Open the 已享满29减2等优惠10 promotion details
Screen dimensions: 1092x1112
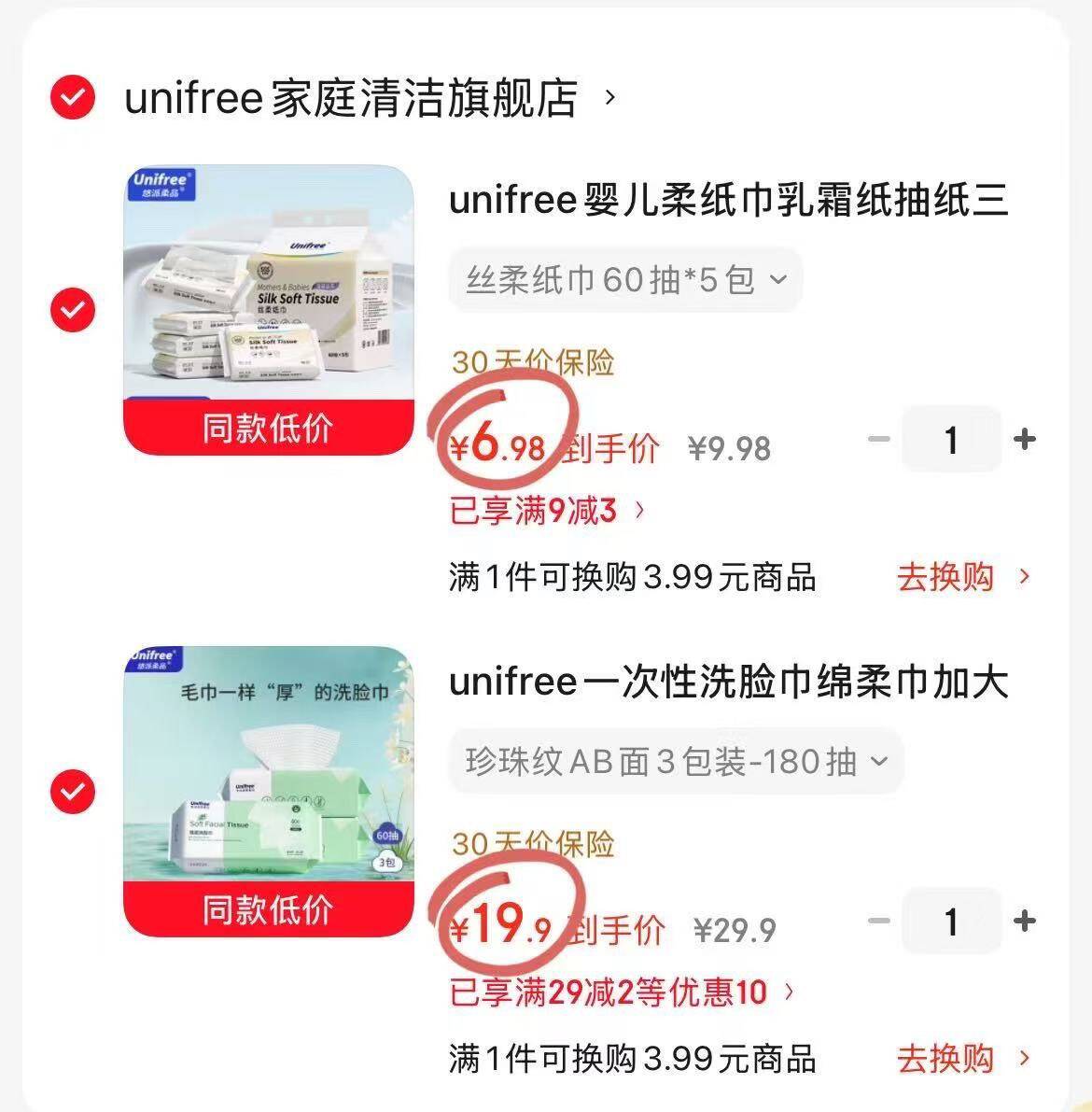tap(605, 993)
